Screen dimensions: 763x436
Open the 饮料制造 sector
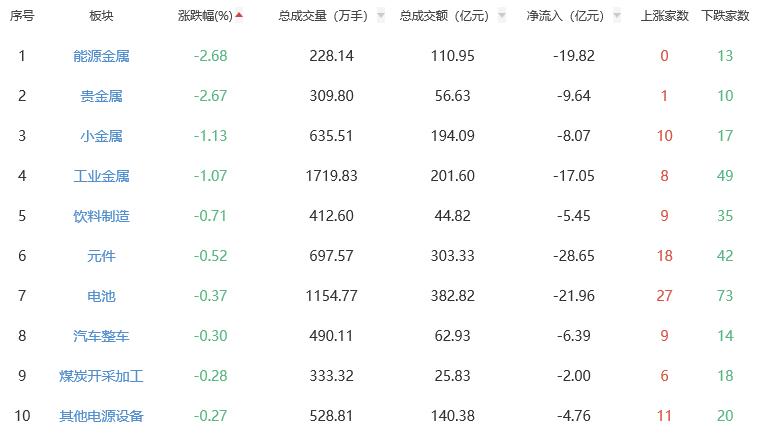pos(101,216)
